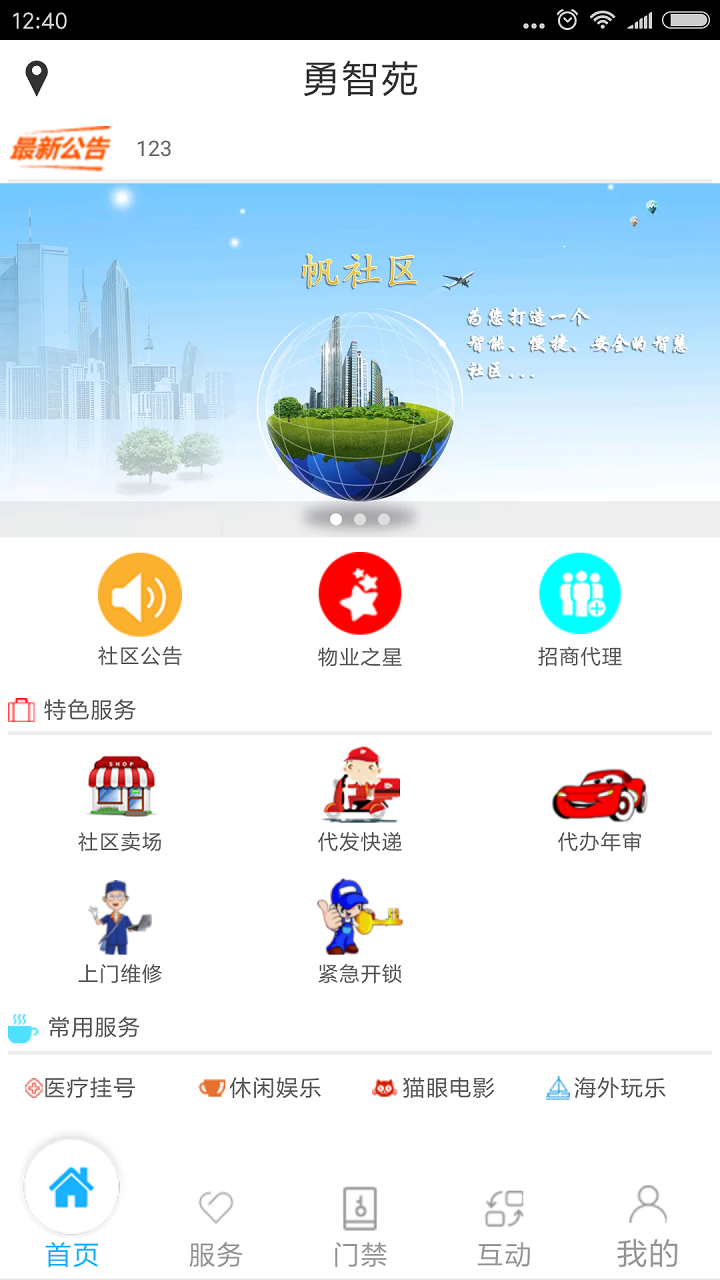Viewport: 720px width, 1280px height.
Task: Open the 紧急开锁 emergency unlock icon
Action: (360, 925)
